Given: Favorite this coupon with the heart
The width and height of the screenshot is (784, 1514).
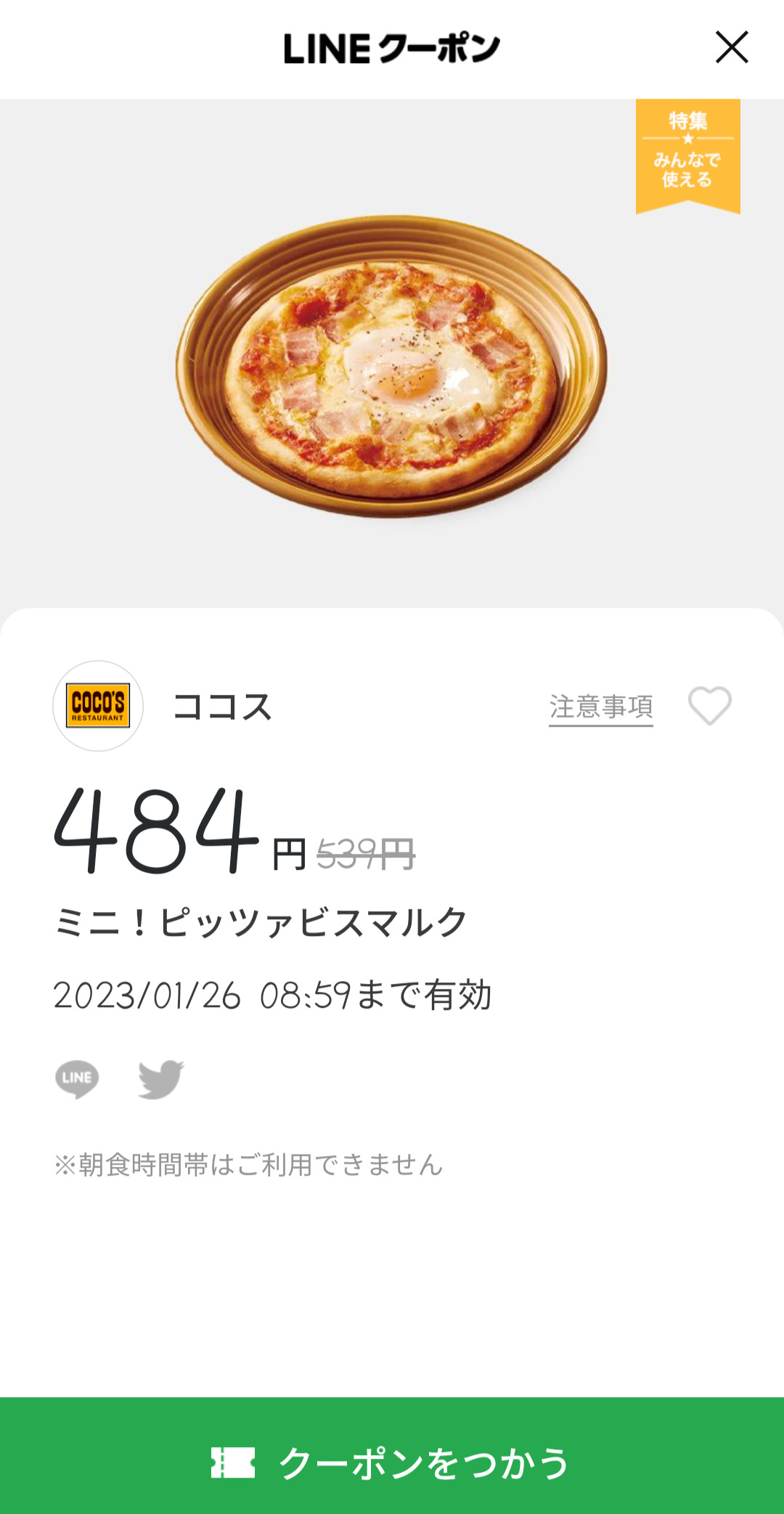Looking at the screenshot, I should pos(709,706).
